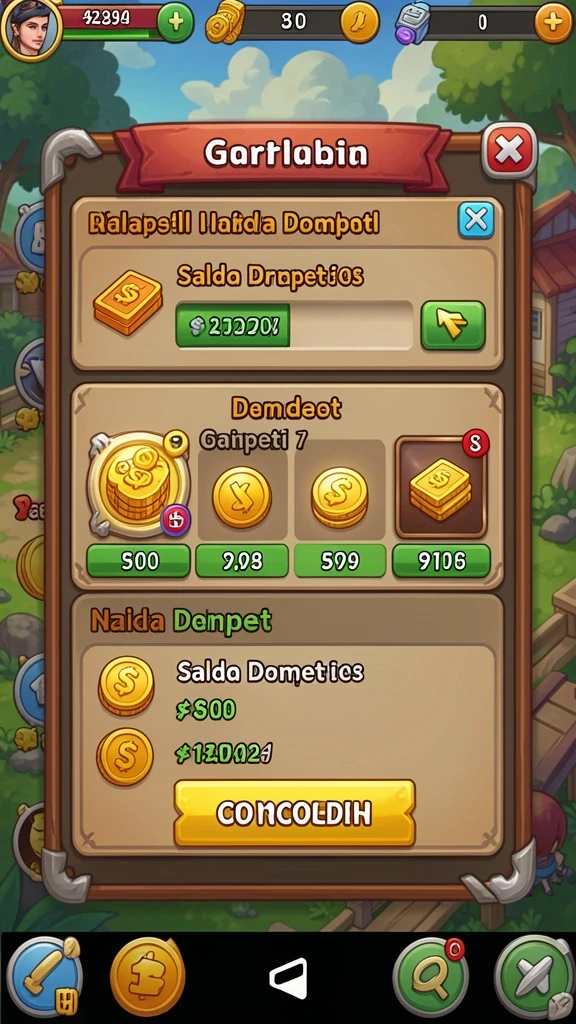
Task: Tap the white back arrow
Action: (288, 978)
